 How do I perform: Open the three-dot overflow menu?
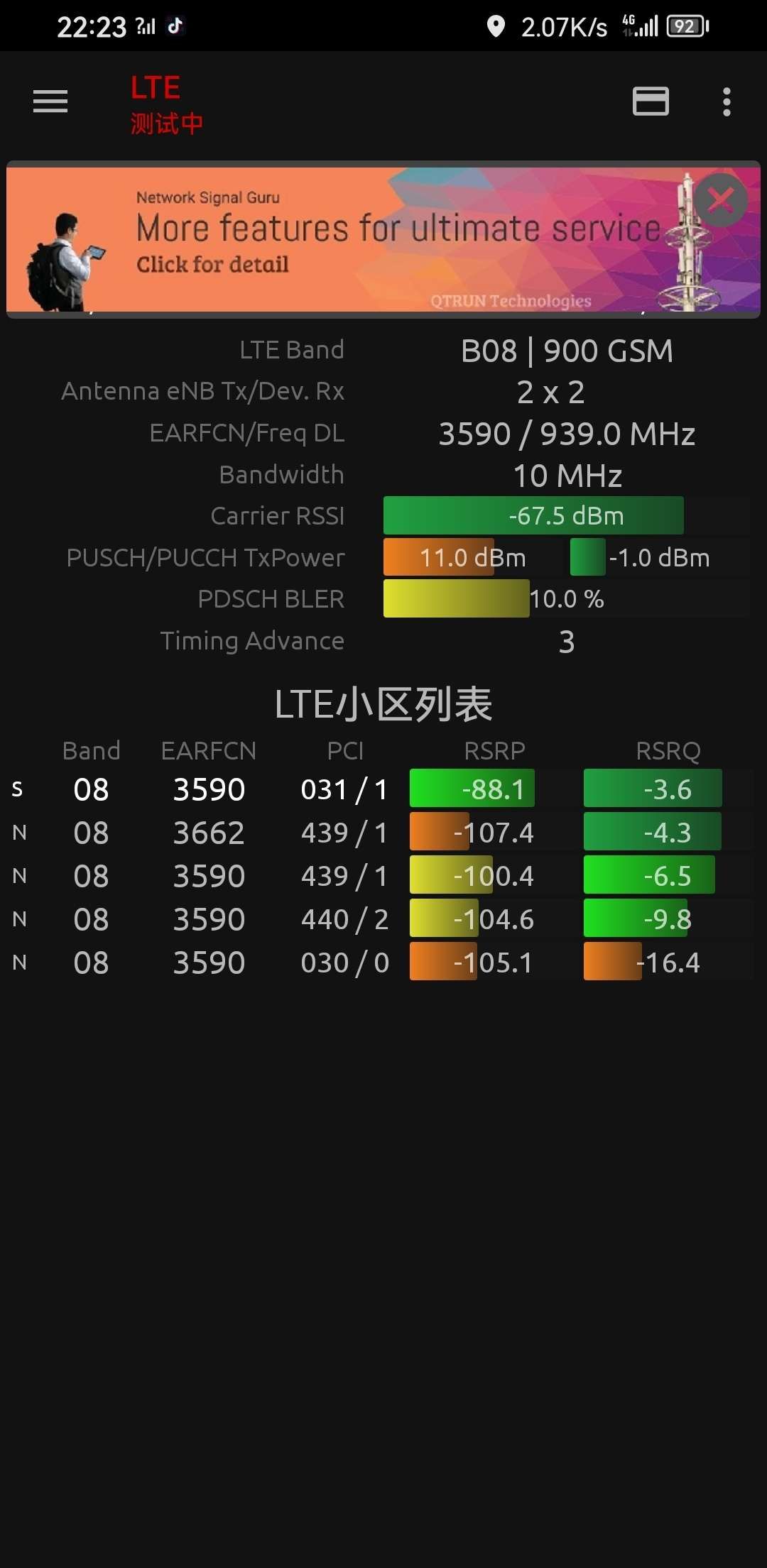point(726,102)
